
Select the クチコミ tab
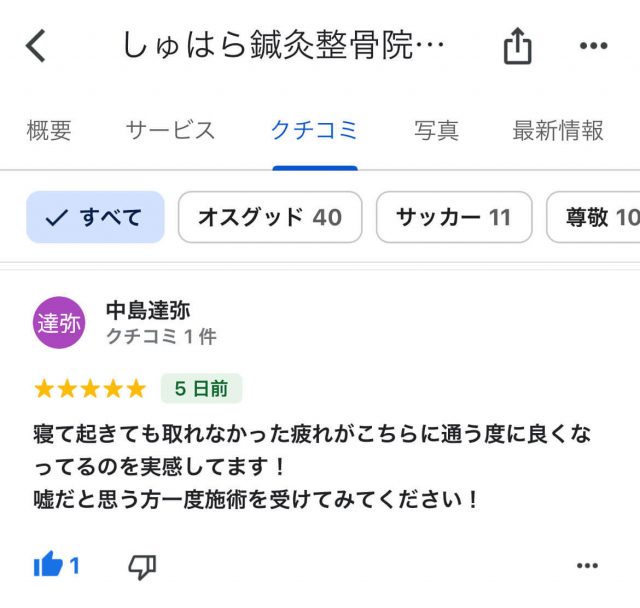tap(314, 130)
